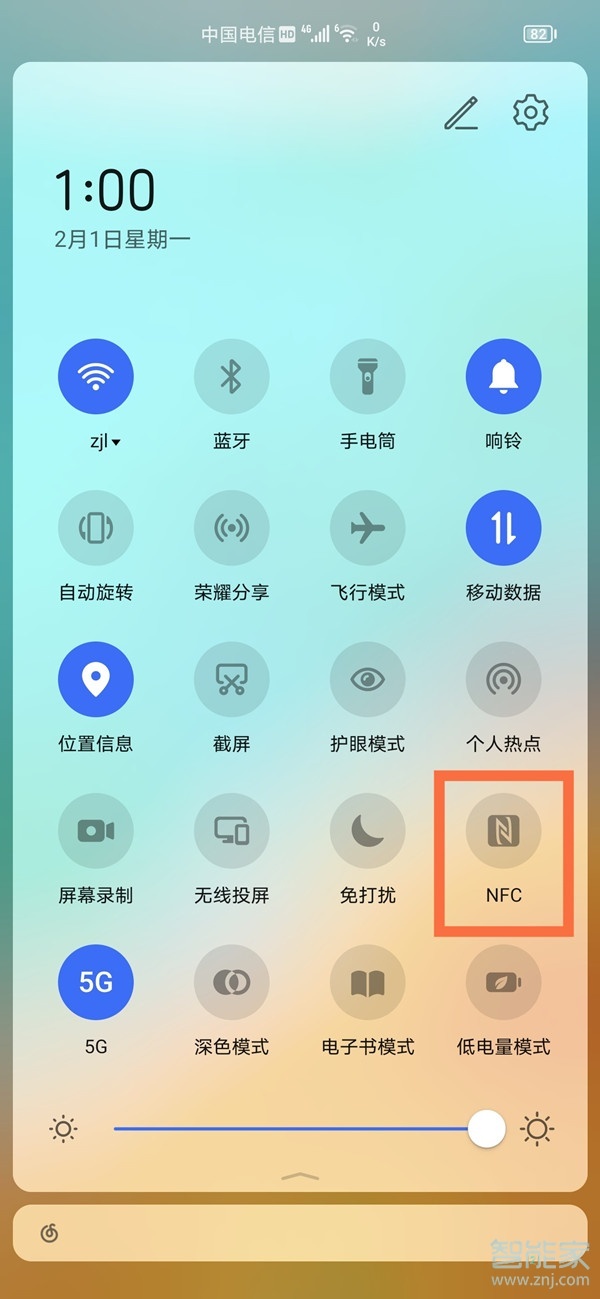Edit quick settings with the pencil icon
Image resolution: width=600 pixels, height=1299 pixels.
pos(461,114)
